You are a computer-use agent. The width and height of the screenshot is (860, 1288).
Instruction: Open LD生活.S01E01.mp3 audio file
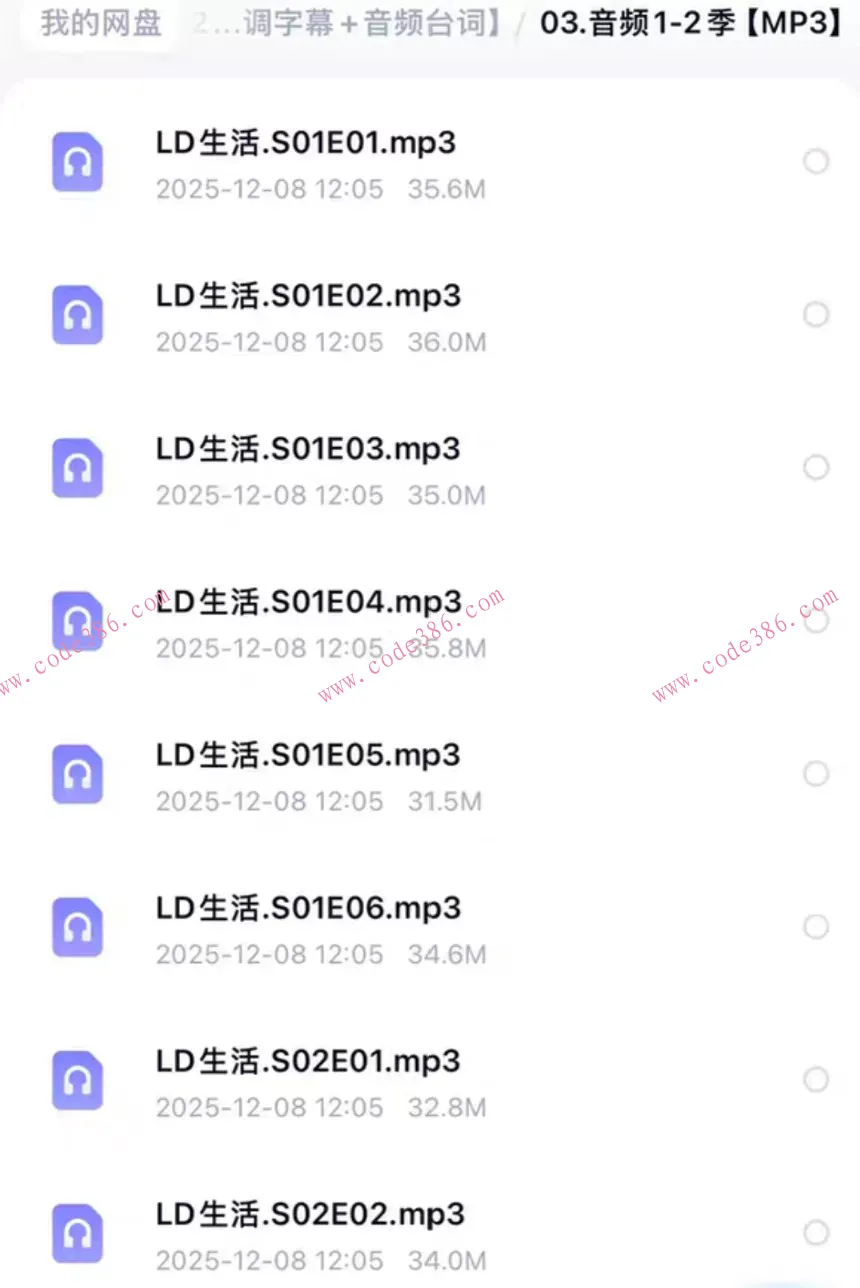pos(305,143)
